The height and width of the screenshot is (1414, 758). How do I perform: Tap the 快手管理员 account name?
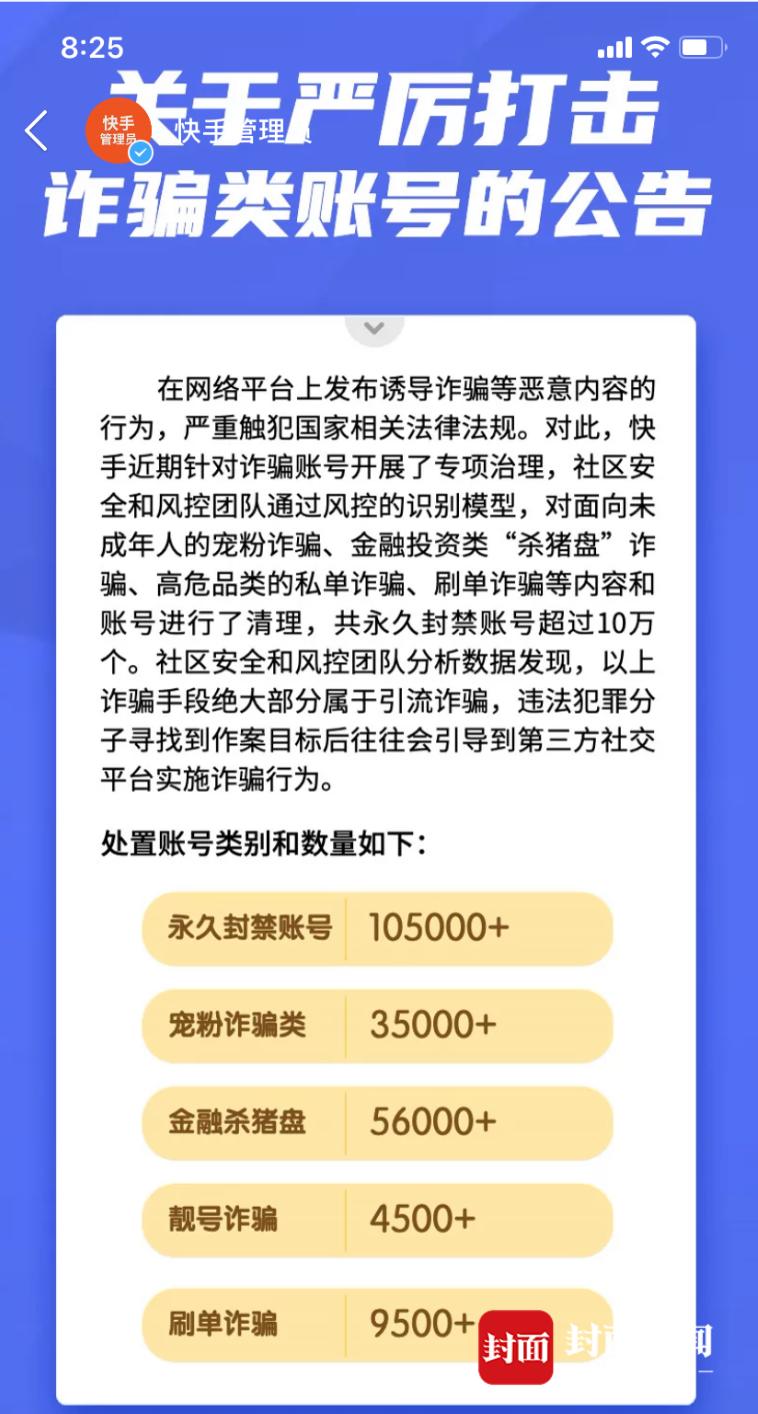(243, 131)
